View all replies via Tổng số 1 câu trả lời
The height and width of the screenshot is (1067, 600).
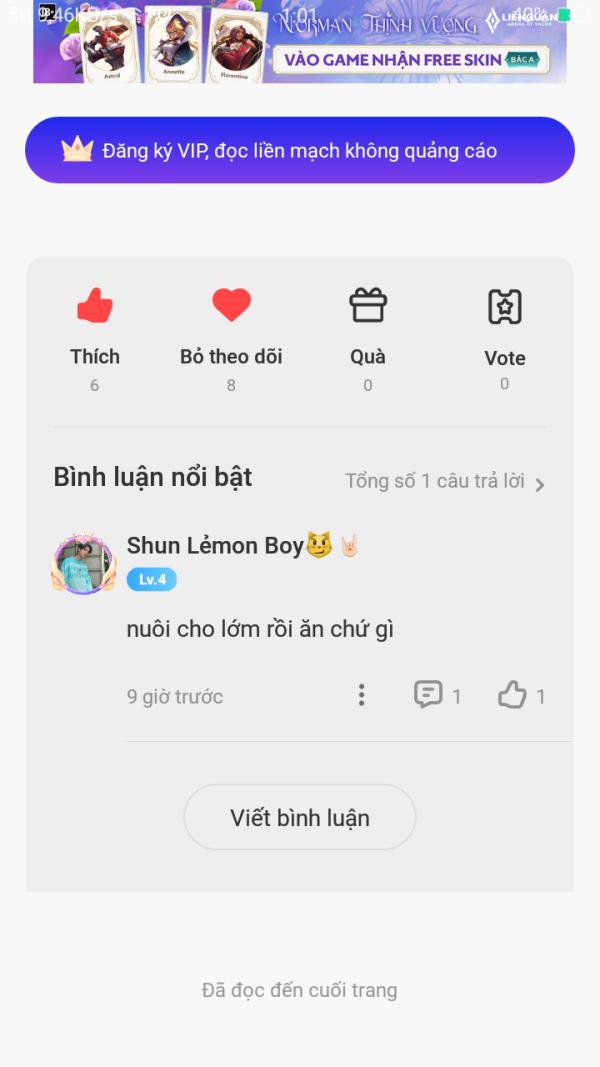(x=445, y=482)
